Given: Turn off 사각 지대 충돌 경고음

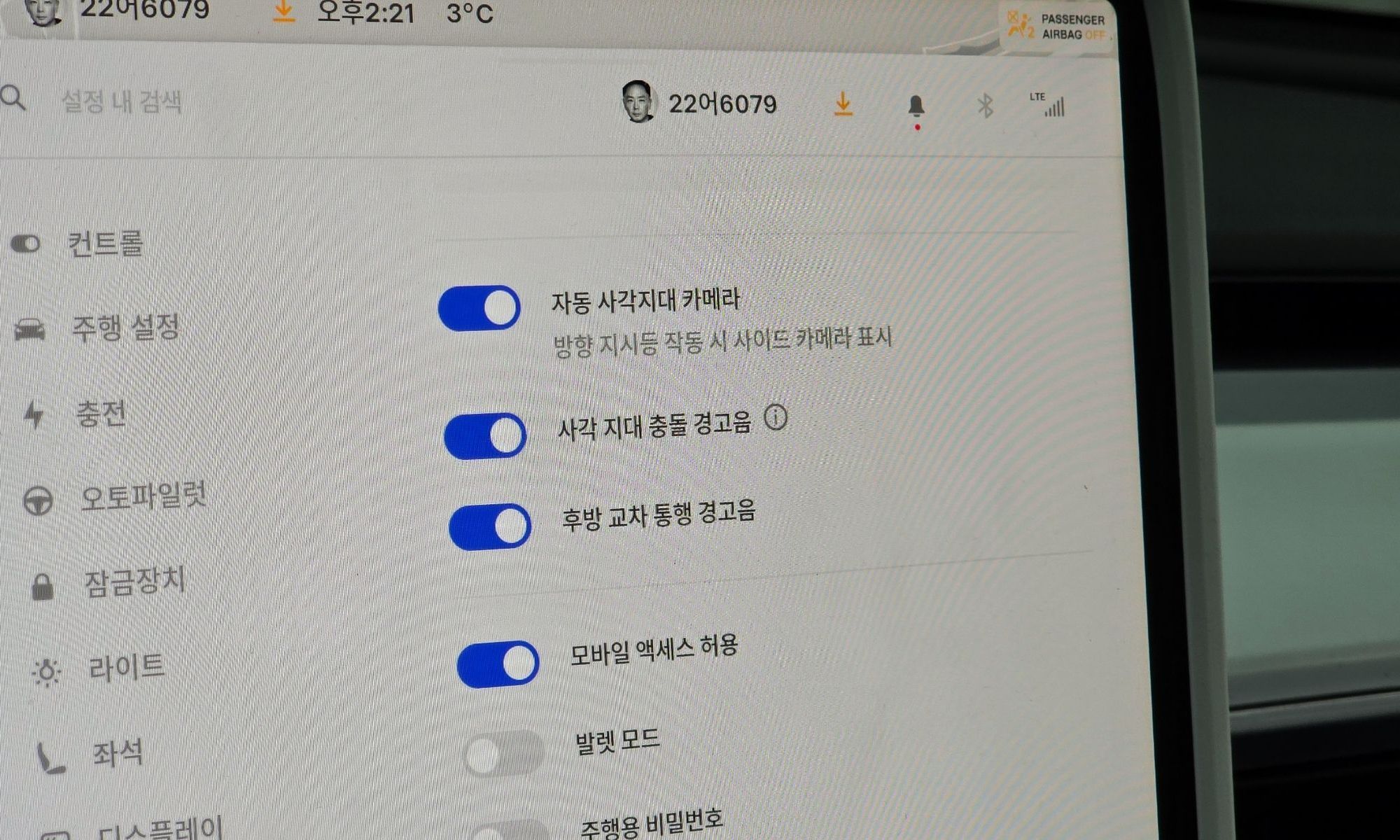Looking at the screenshot, I should [x=485, y=436].
